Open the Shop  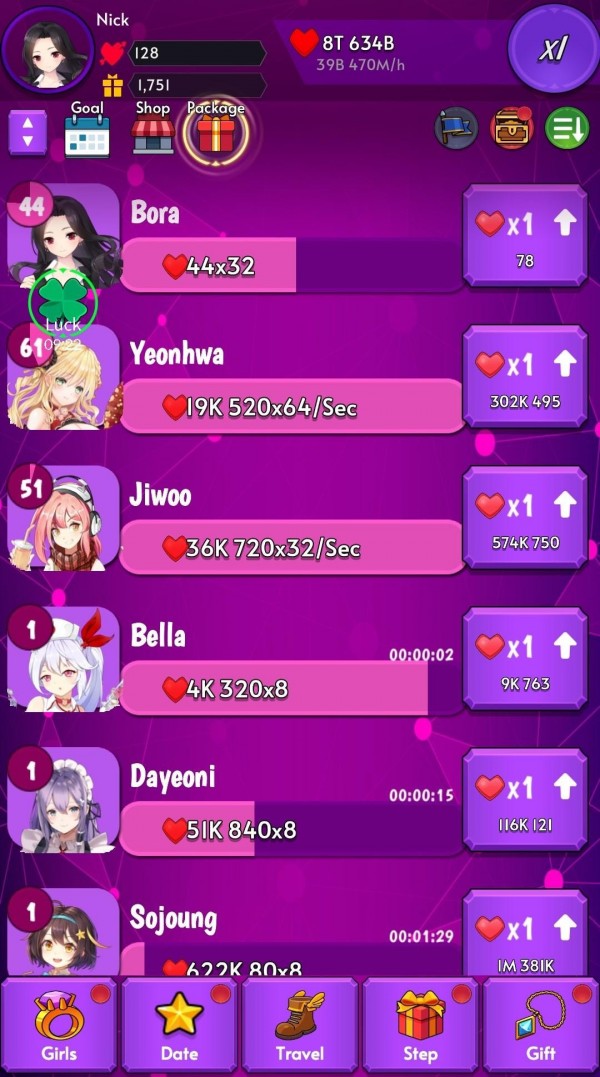153,131
